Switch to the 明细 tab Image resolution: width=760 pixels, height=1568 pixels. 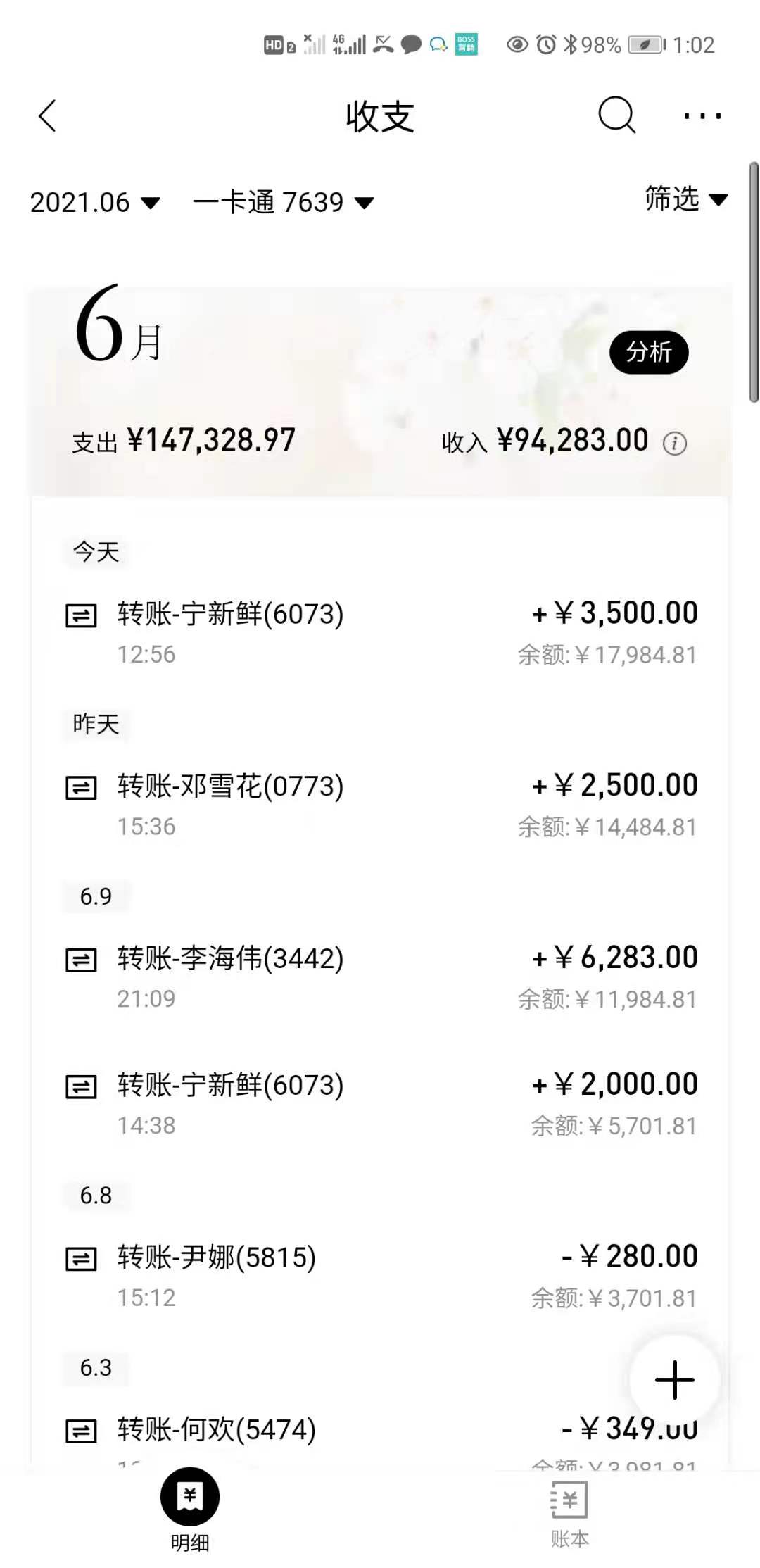point(190,1510)
